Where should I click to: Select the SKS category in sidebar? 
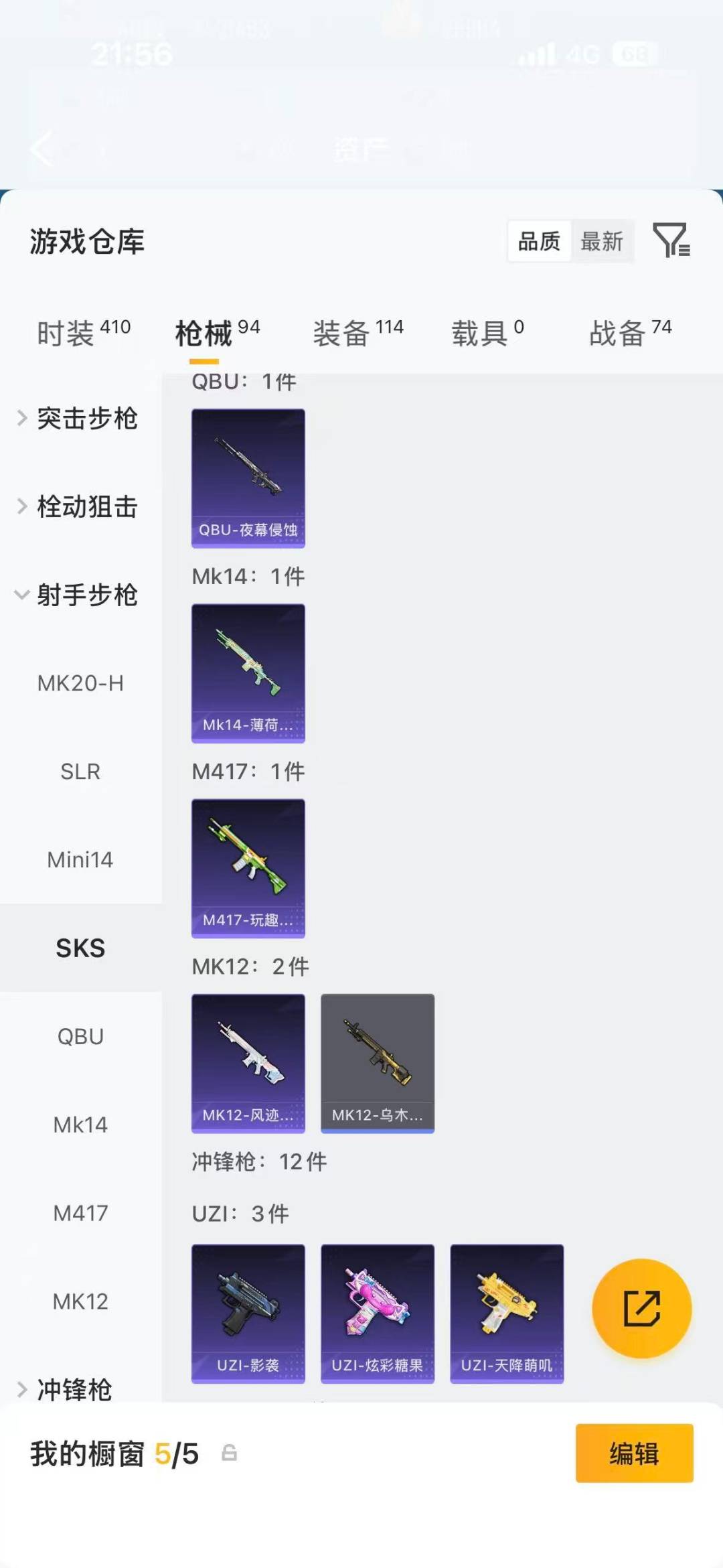[x=80, y=948]
